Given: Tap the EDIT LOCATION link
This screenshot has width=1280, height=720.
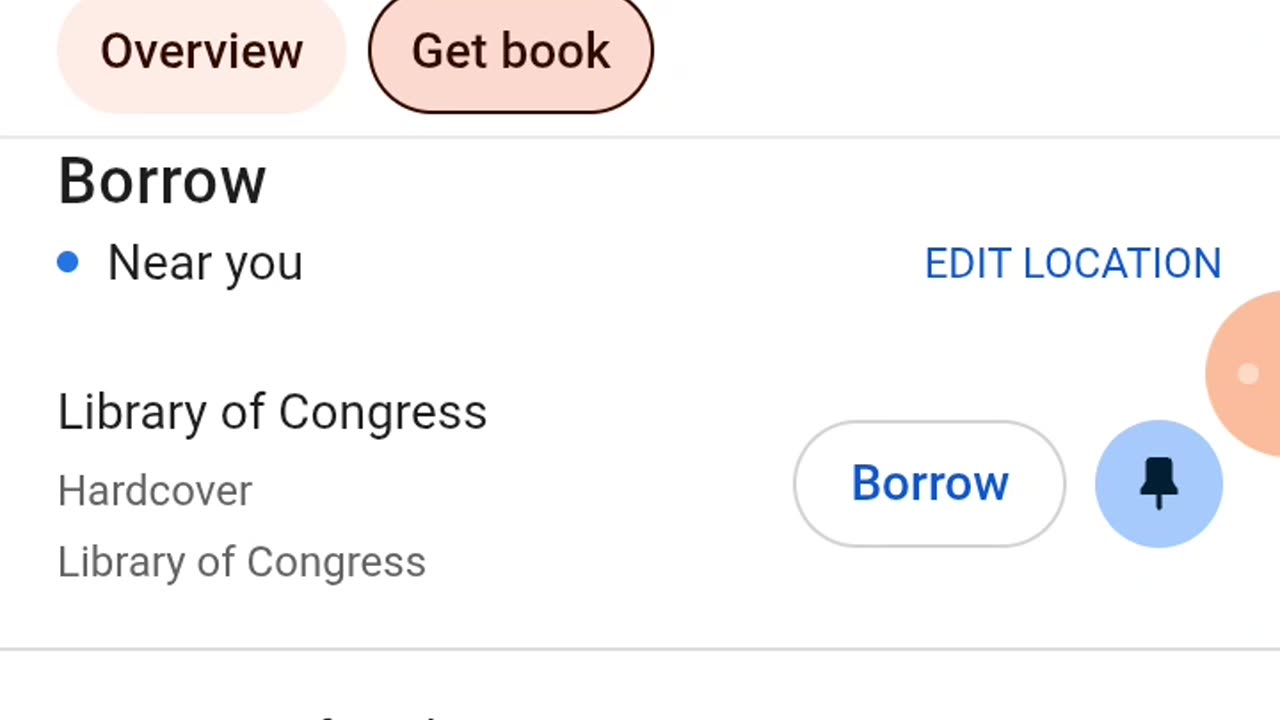Looking at the screenshot, I should [x=1072, y=264].
